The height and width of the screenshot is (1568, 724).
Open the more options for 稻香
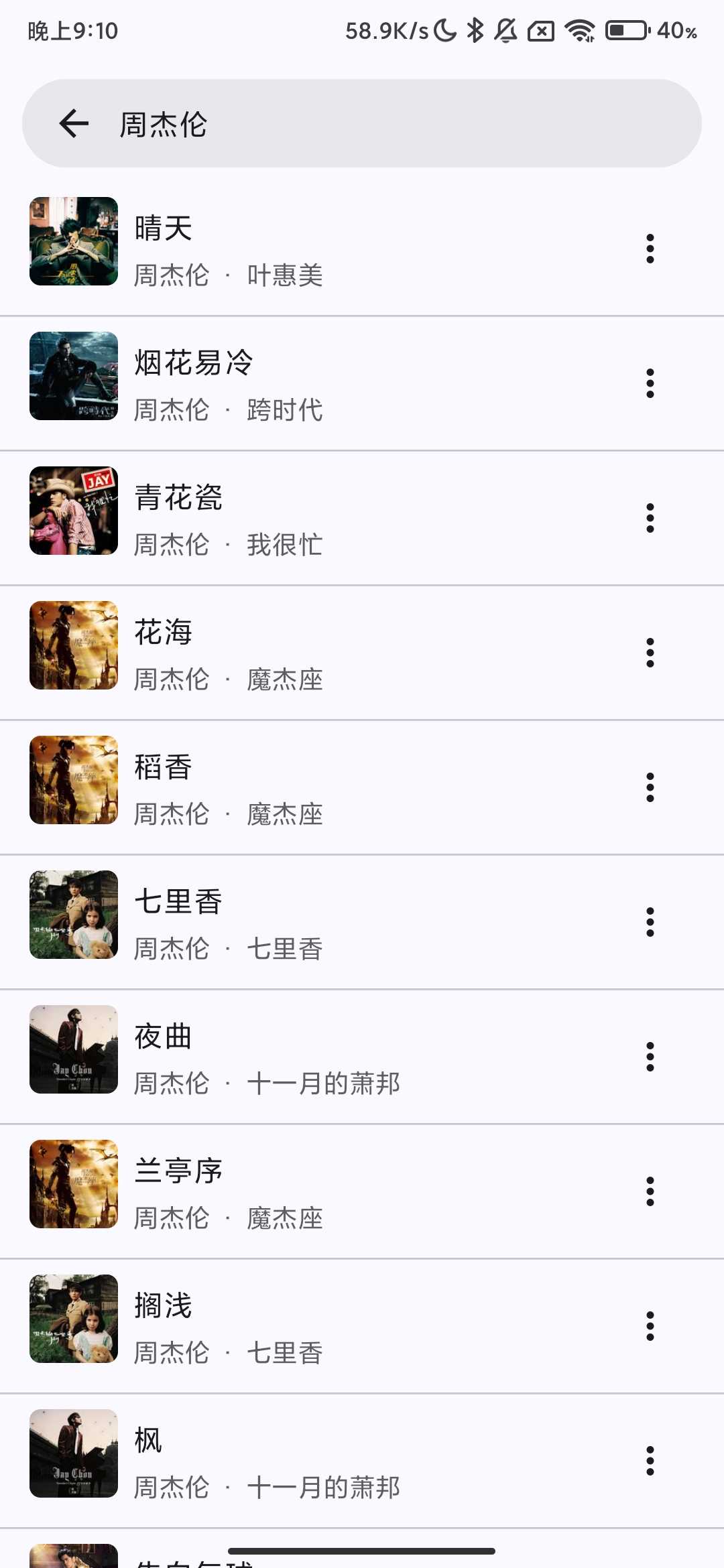(650, 787)
